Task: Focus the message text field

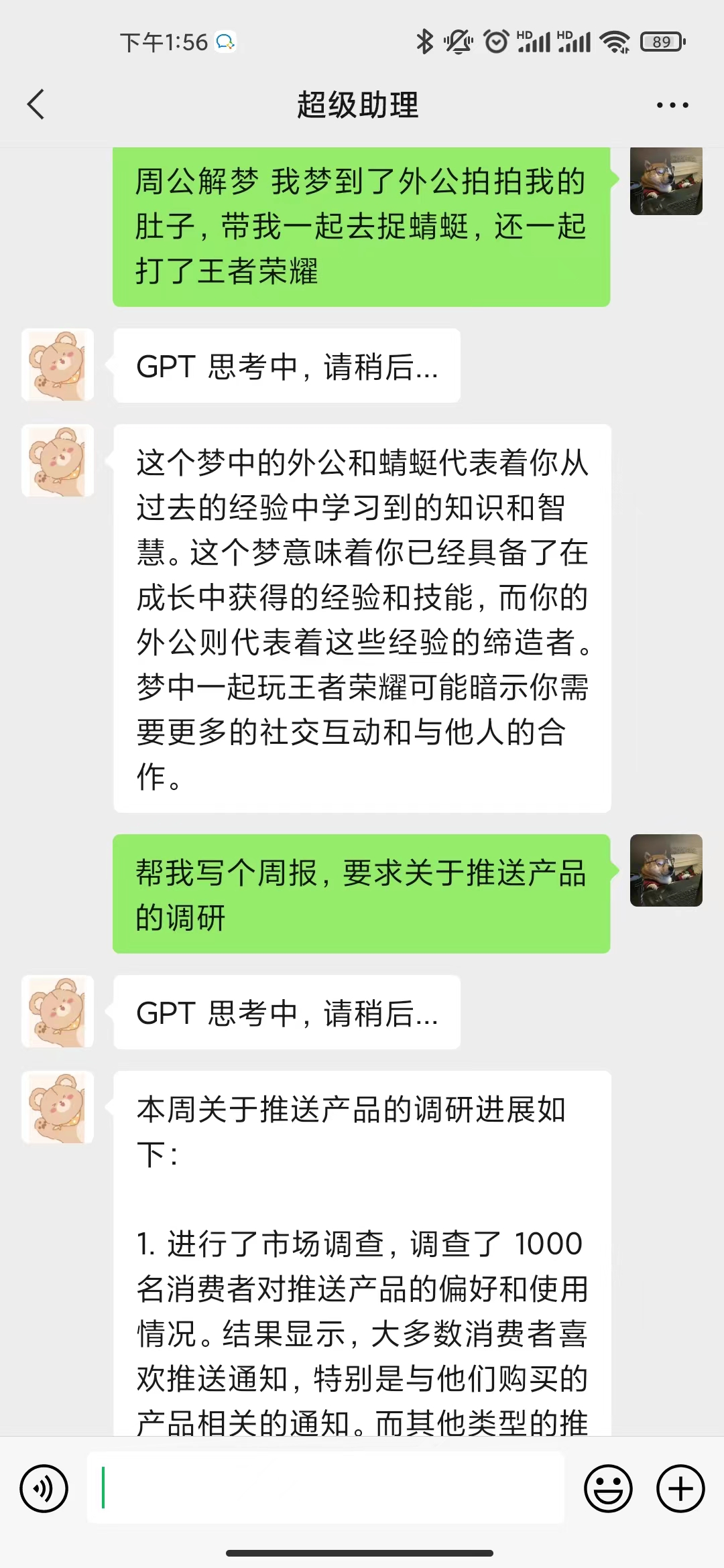Action: [x=326, y=1488]
